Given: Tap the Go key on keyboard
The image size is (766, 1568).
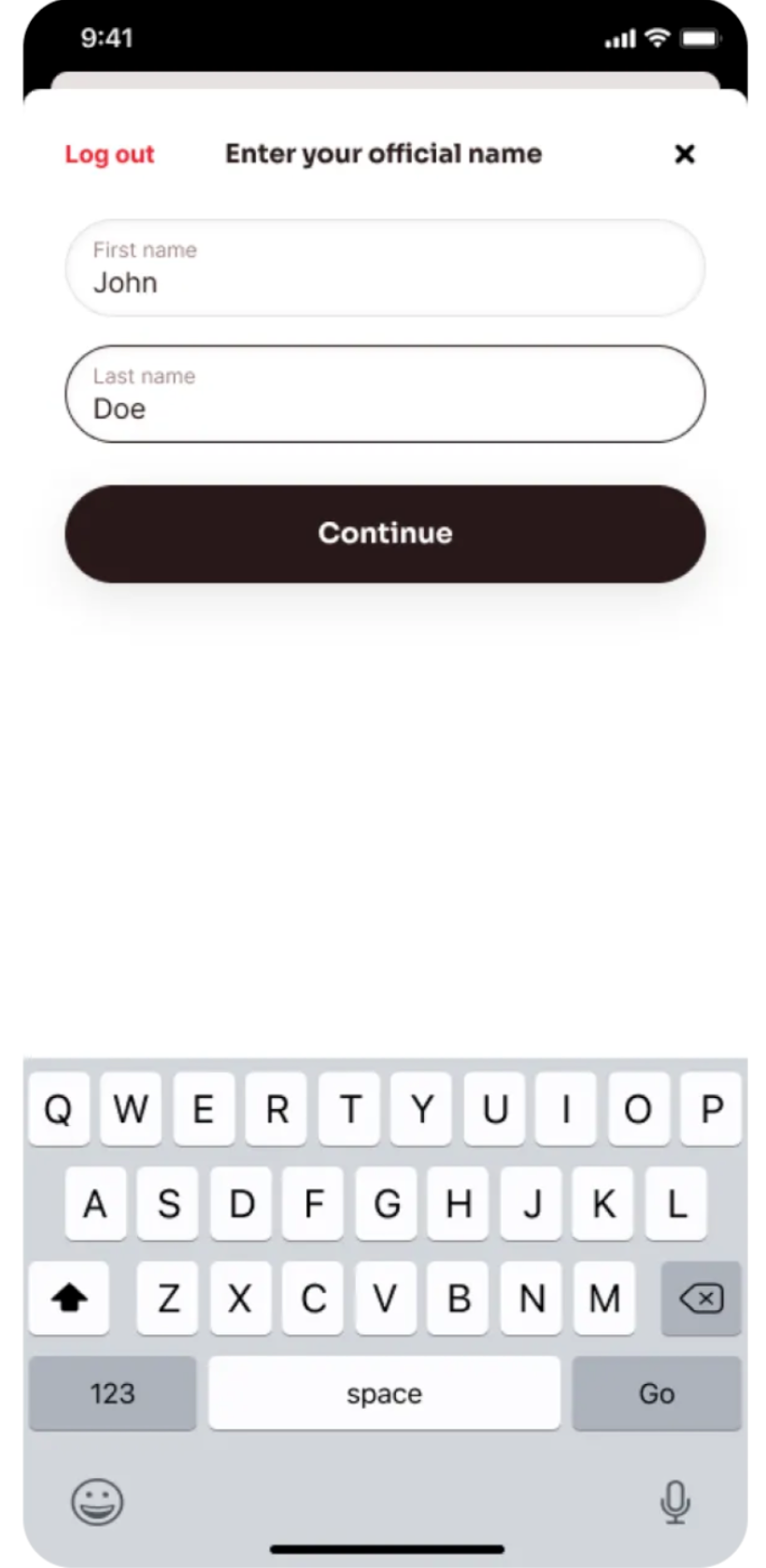Looking at the screenshot, I should pyautogui.click(x=657, y=1393).
